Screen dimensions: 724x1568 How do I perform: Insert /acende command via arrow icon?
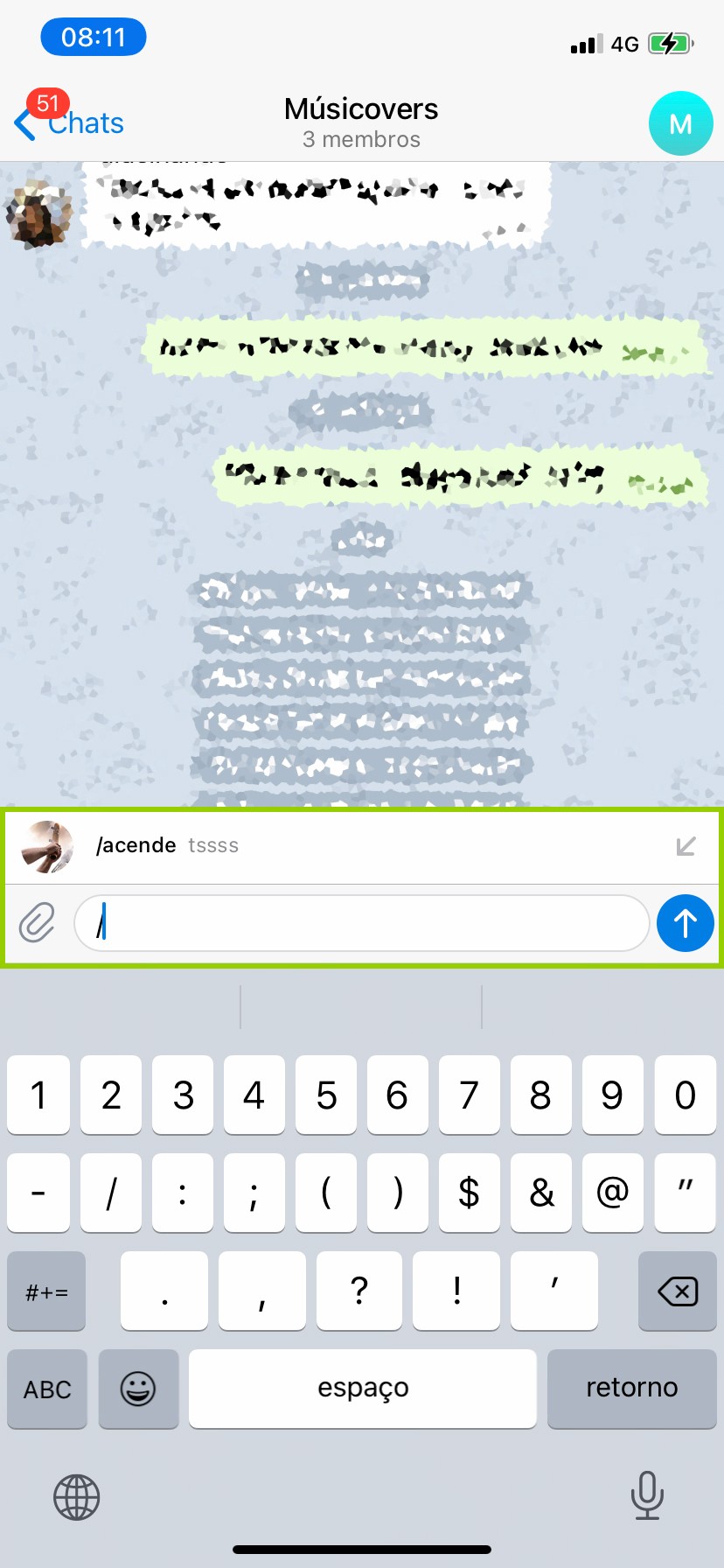(686, 846)
